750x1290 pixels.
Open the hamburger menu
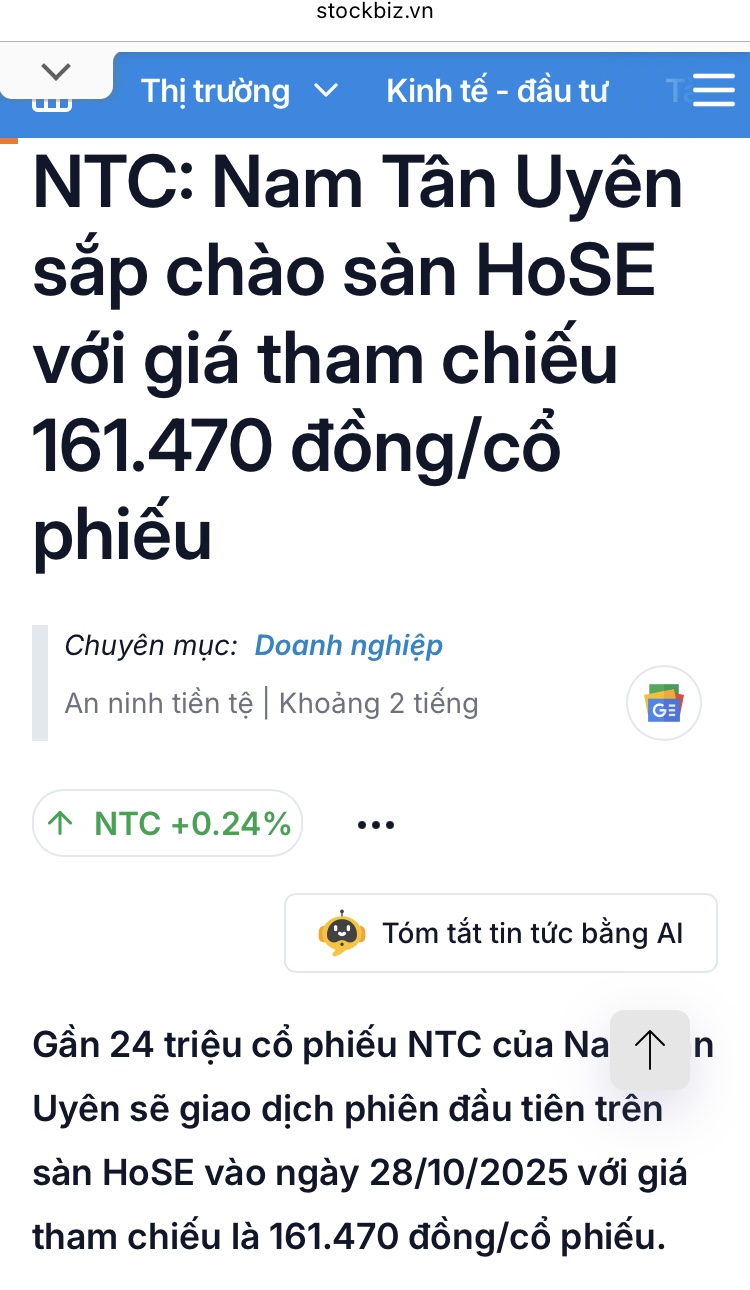(x=713, y=91)
